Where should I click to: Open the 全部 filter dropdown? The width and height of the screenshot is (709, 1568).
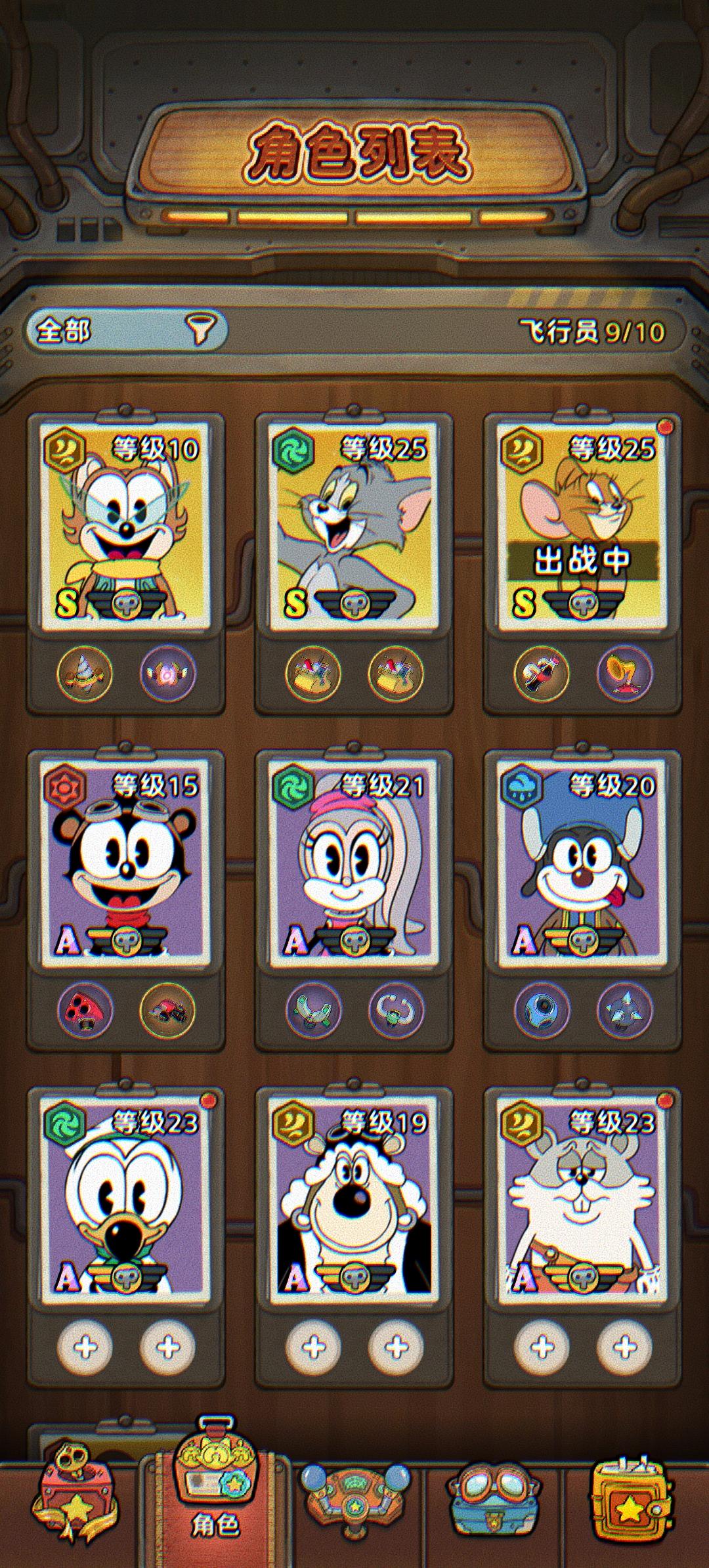(126, 329)
